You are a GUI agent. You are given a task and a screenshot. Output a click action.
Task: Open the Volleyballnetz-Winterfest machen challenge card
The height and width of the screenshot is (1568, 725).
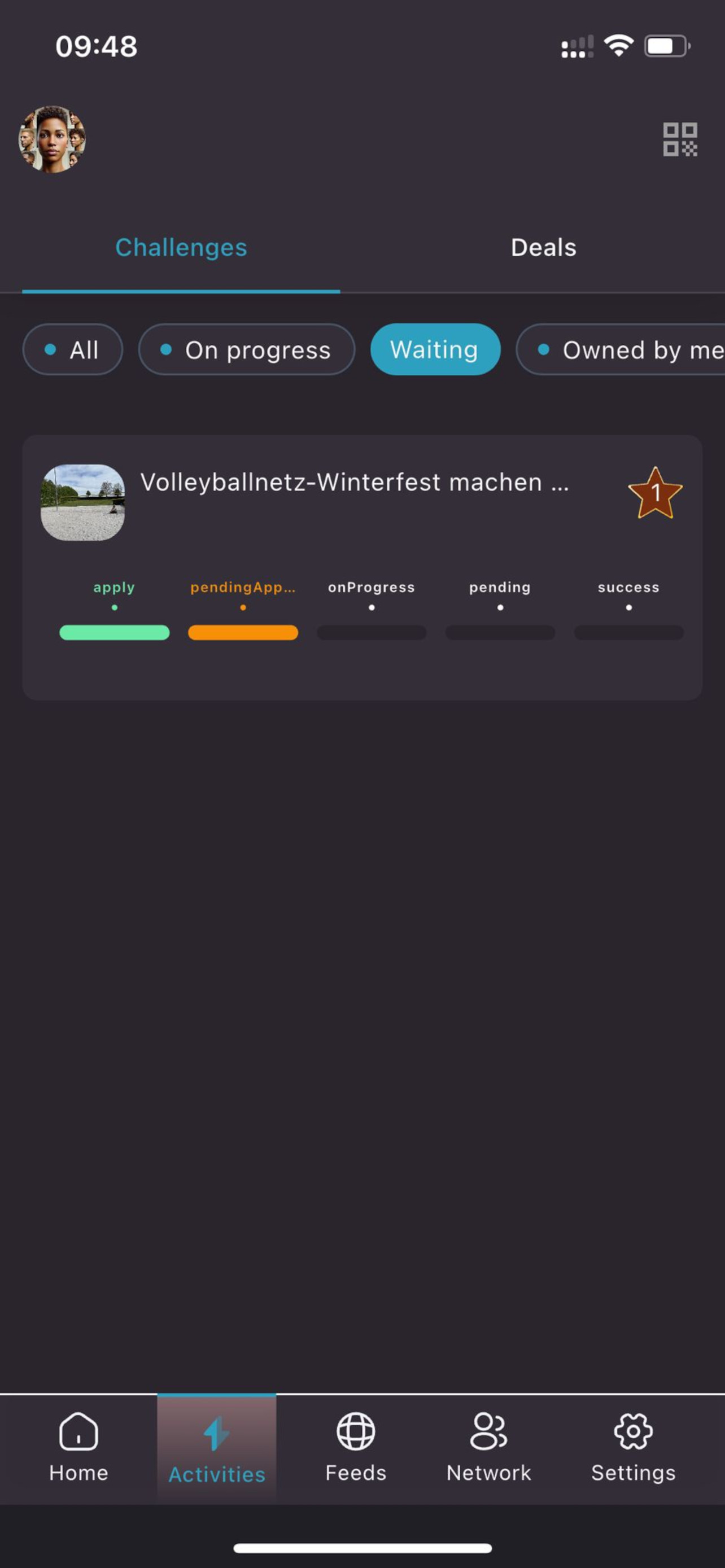coord(362,567)
